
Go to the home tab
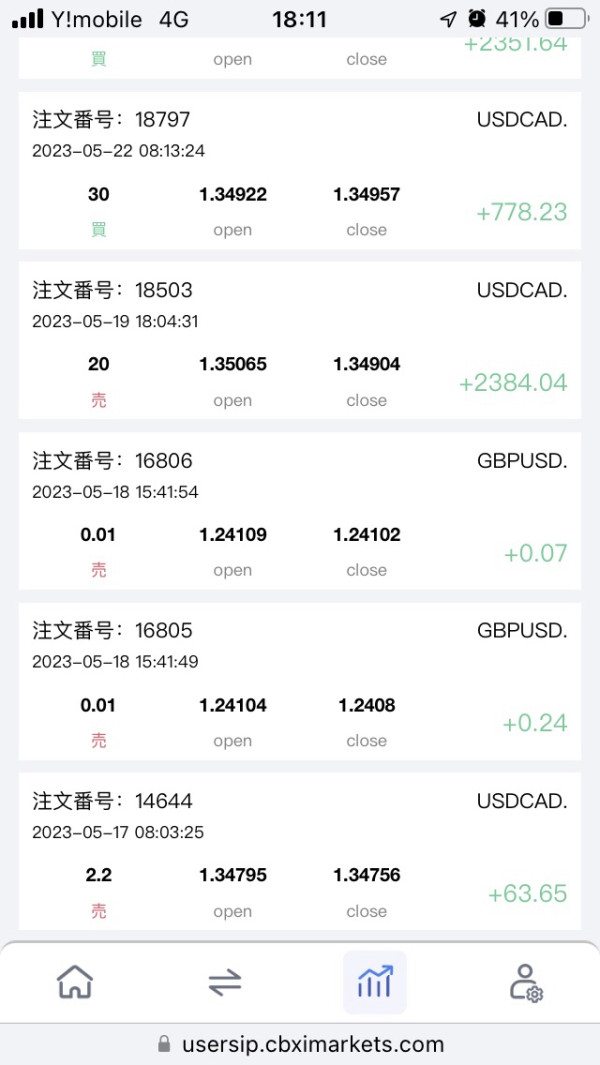pos(75,981)
